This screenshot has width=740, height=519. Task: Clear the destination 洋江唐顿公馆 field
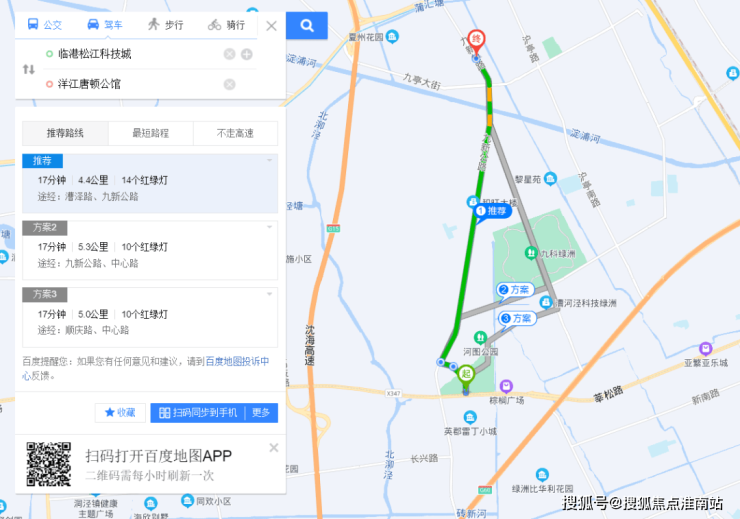[x=229, y=84]
